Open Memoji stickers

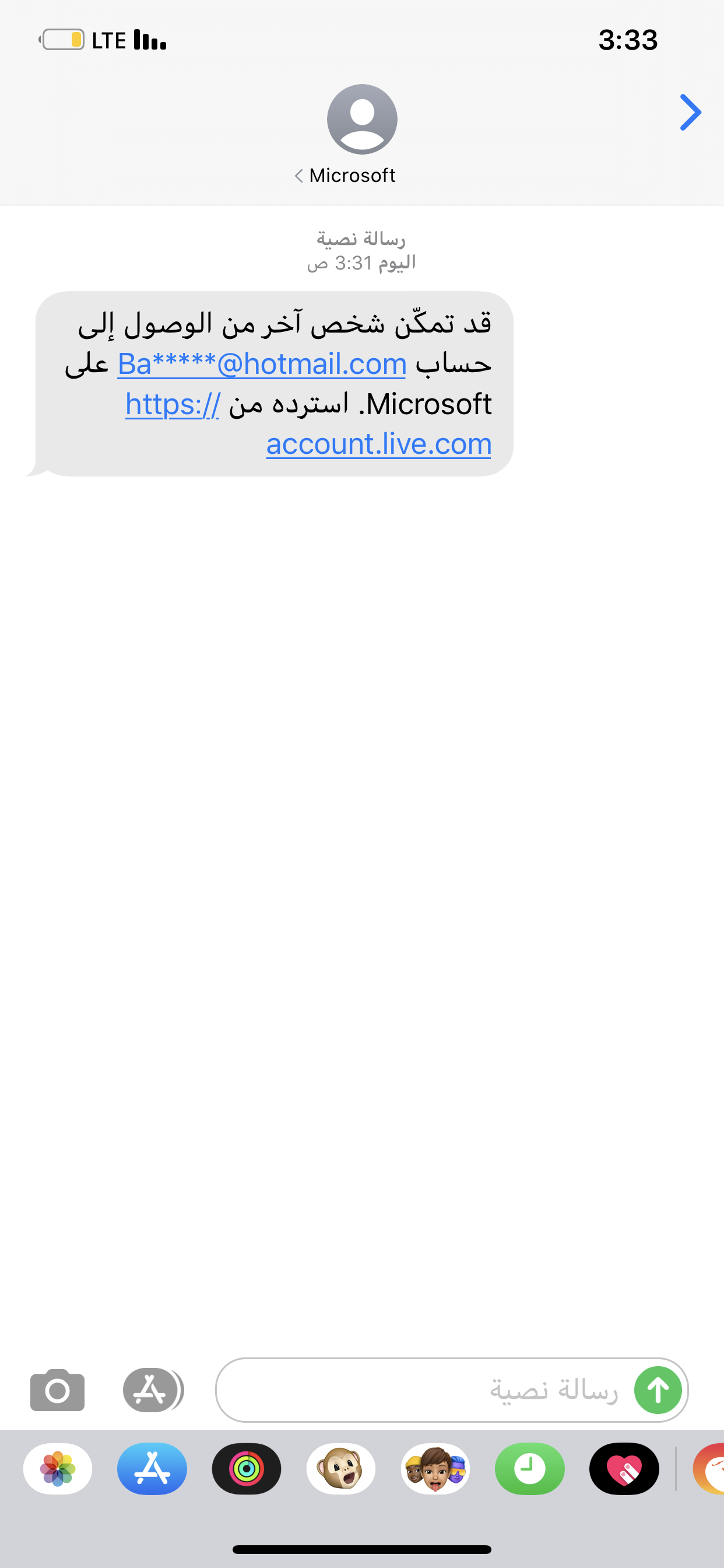435,1468
